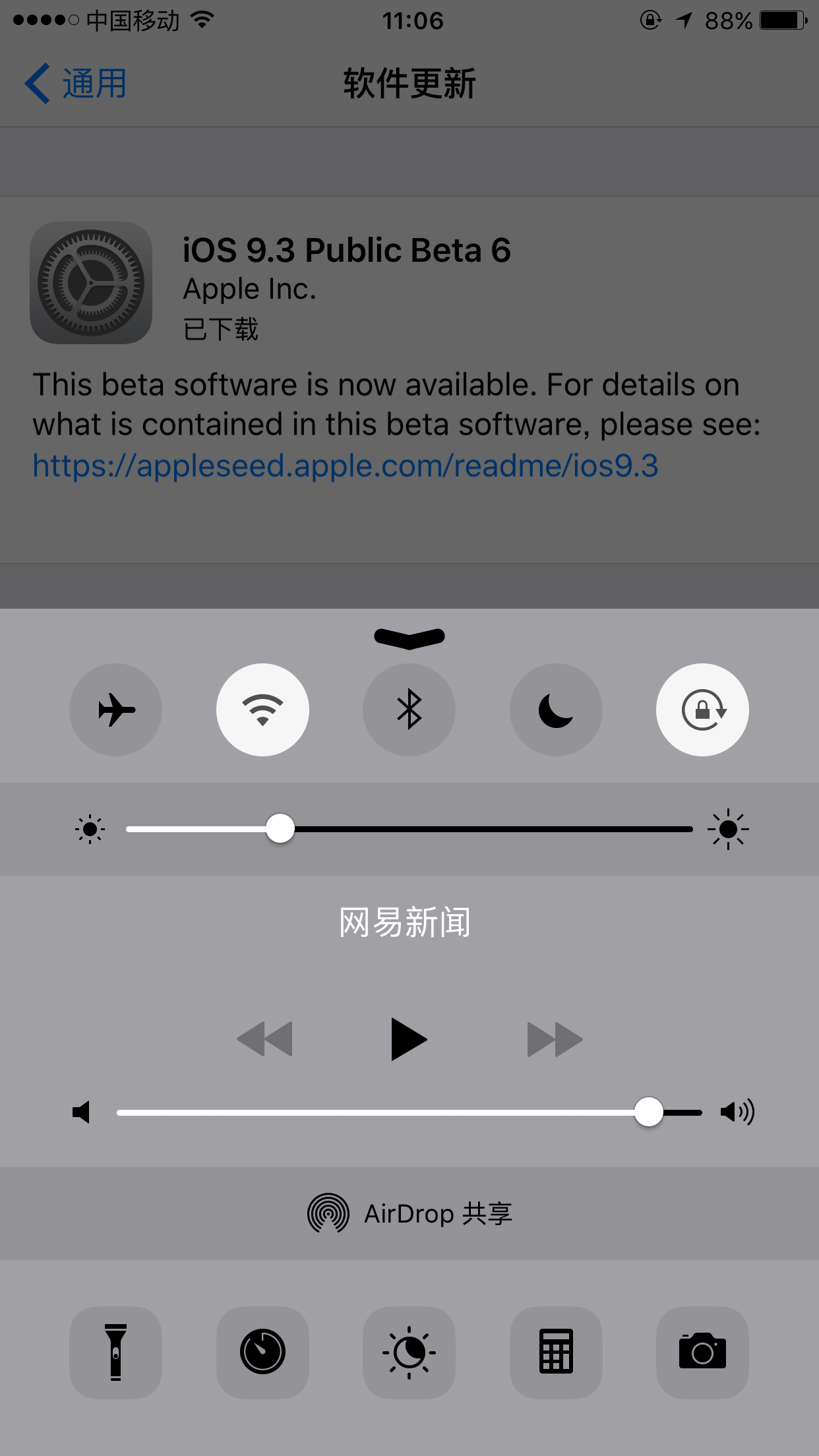
Task: Open the appleseed.apple.com readme link
Action: click(346, 466)
